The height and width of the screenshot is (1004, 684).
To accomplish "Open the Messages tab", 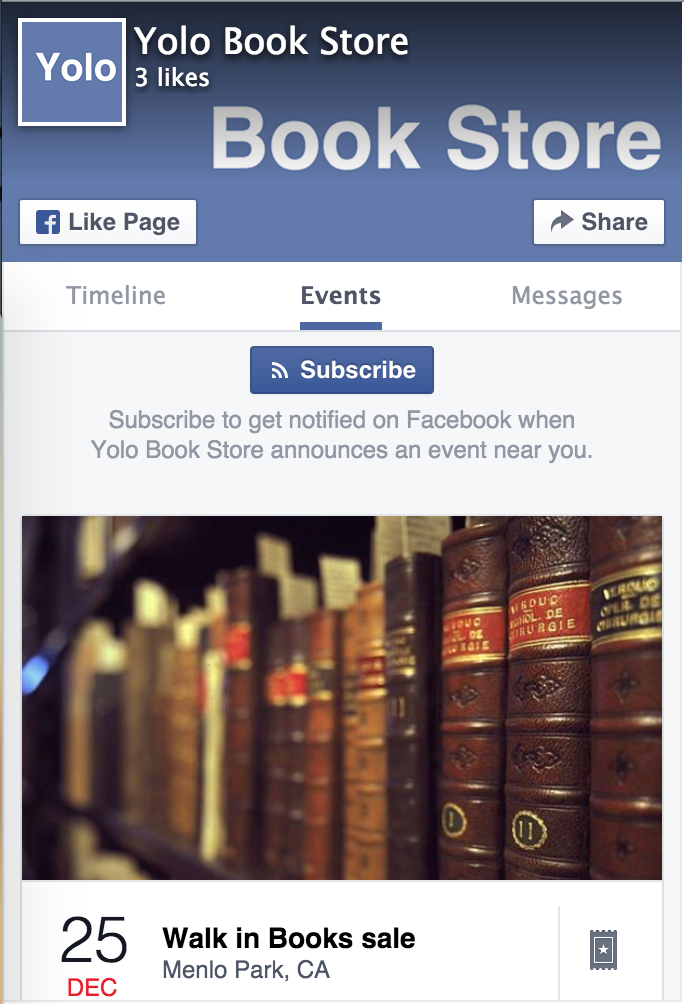I will pos(566,296).
